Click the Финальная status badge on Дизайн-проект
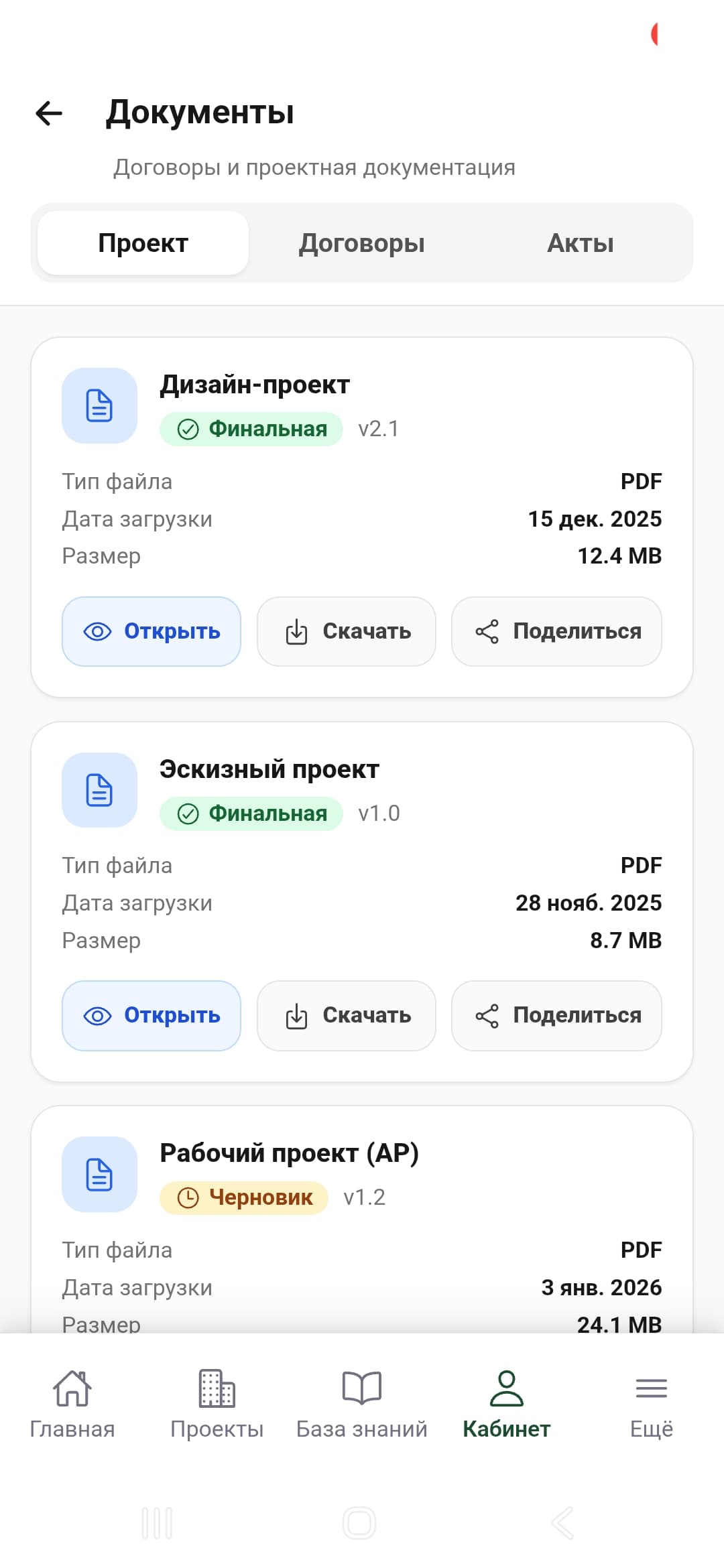This screenshot has width=724, height=1568. (x=251, y=429)
